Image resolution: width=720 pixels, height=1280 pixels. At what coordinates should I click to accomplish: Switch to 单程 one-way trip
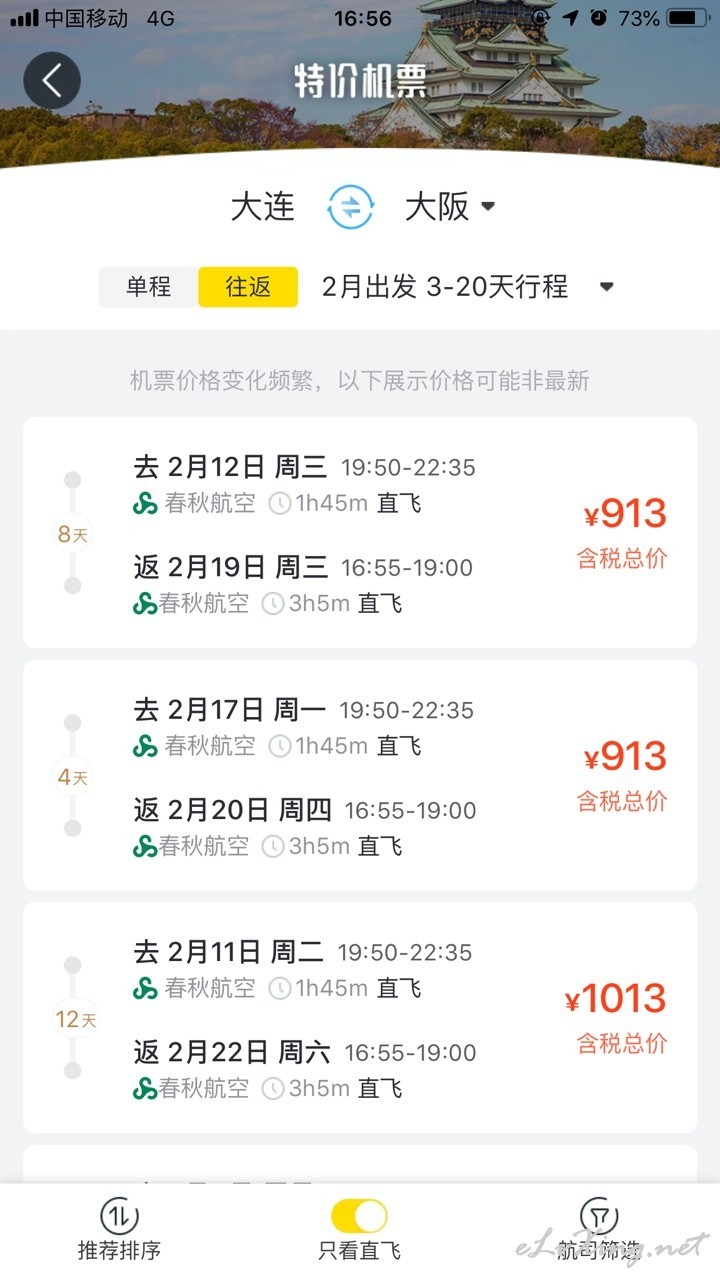pyautogui.click(x=148, y=287)
